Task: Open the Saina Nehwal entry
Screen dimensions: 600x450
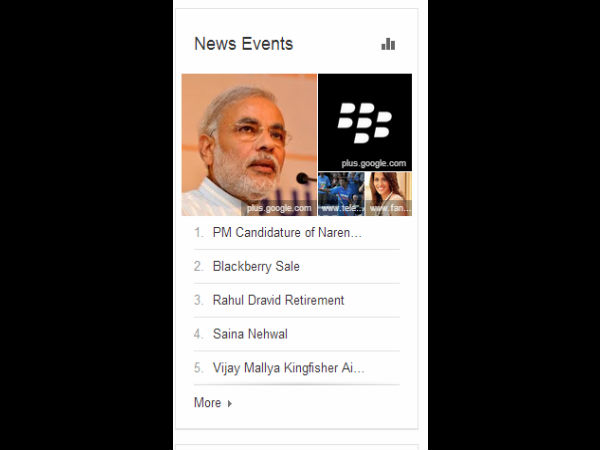Action: 250,334
